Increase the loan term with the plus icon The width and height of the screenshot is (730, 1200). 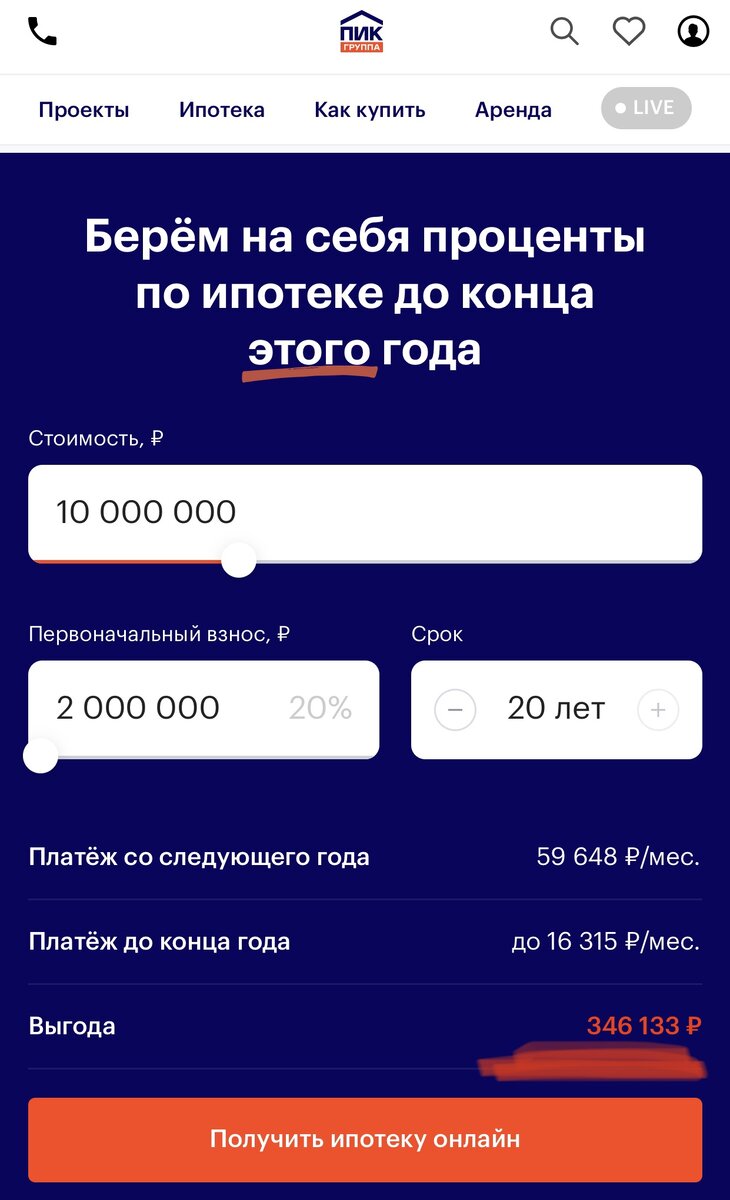pos(658,709)
